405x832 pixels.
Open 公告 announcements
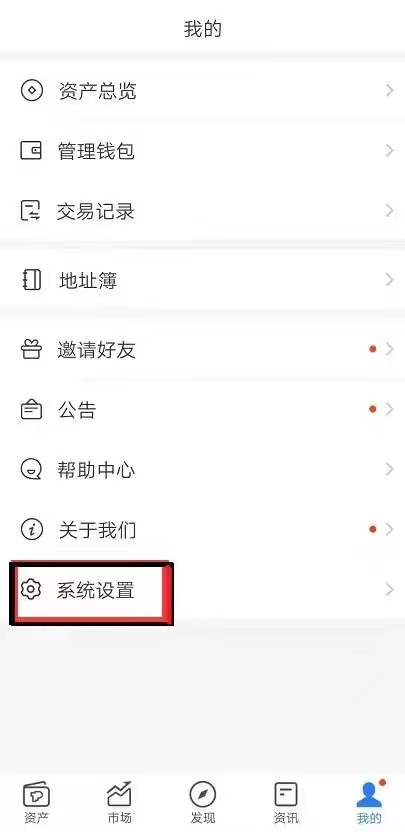(202, 410)
